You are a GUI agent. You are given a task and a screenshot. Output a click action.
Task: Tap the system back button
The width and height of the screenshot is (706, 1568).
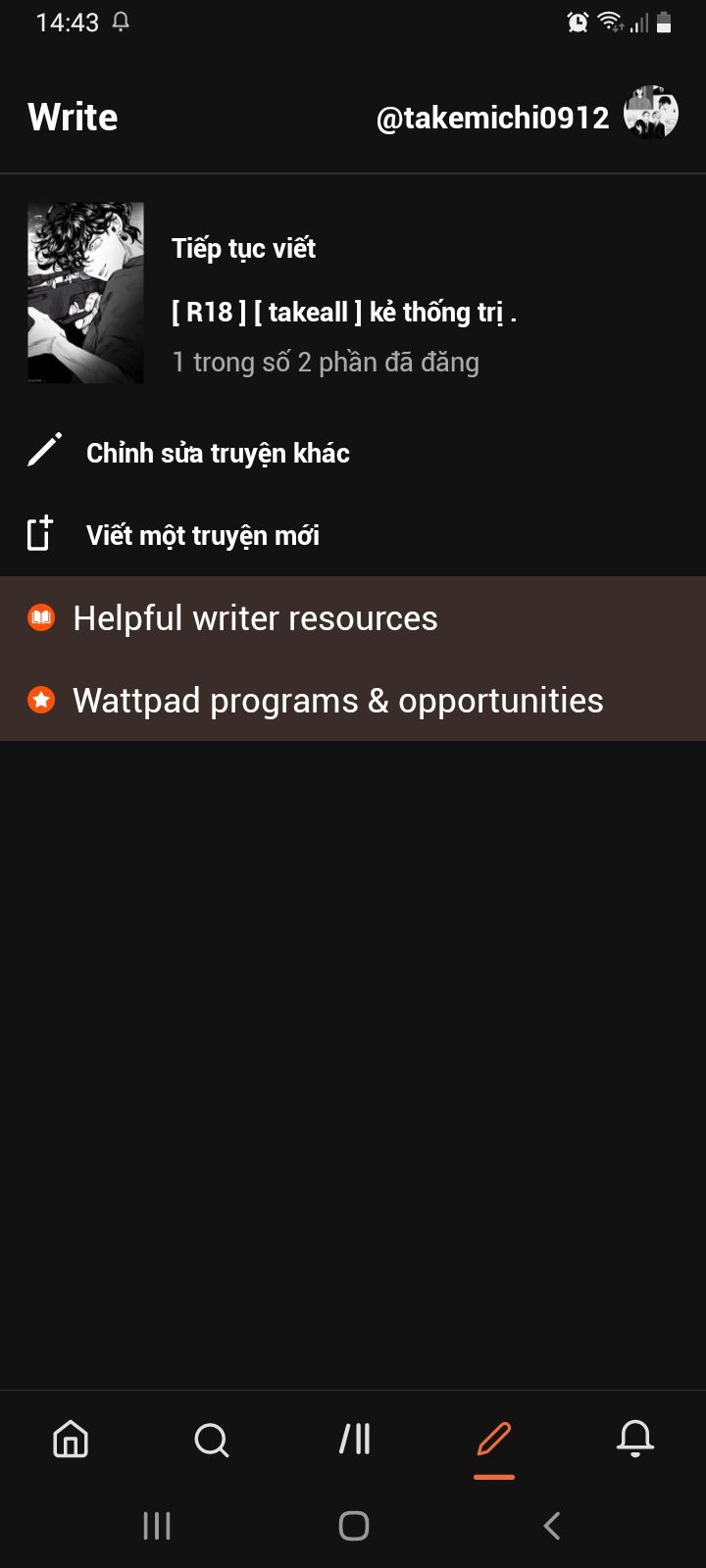551,1526
